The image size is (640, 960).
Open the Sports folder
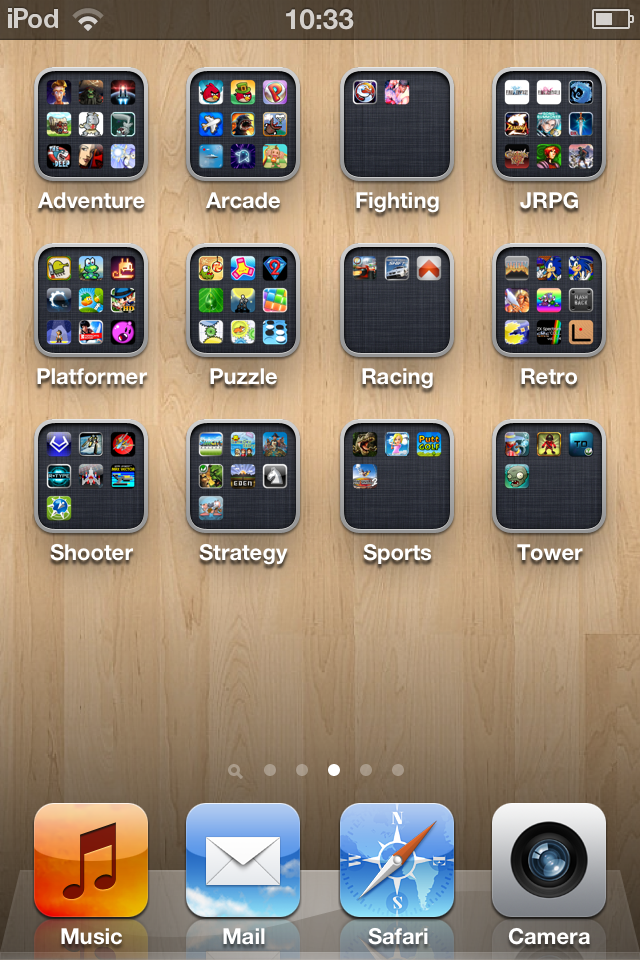397,477
